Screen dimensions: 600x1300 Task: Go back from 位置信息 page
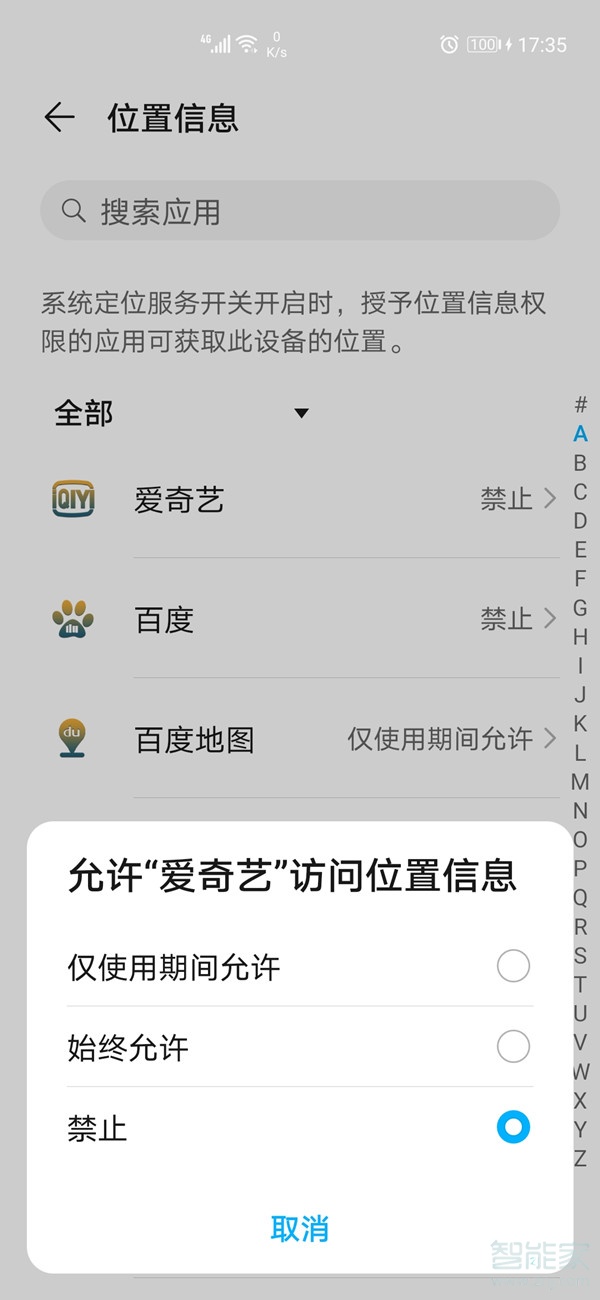point(59,118)
